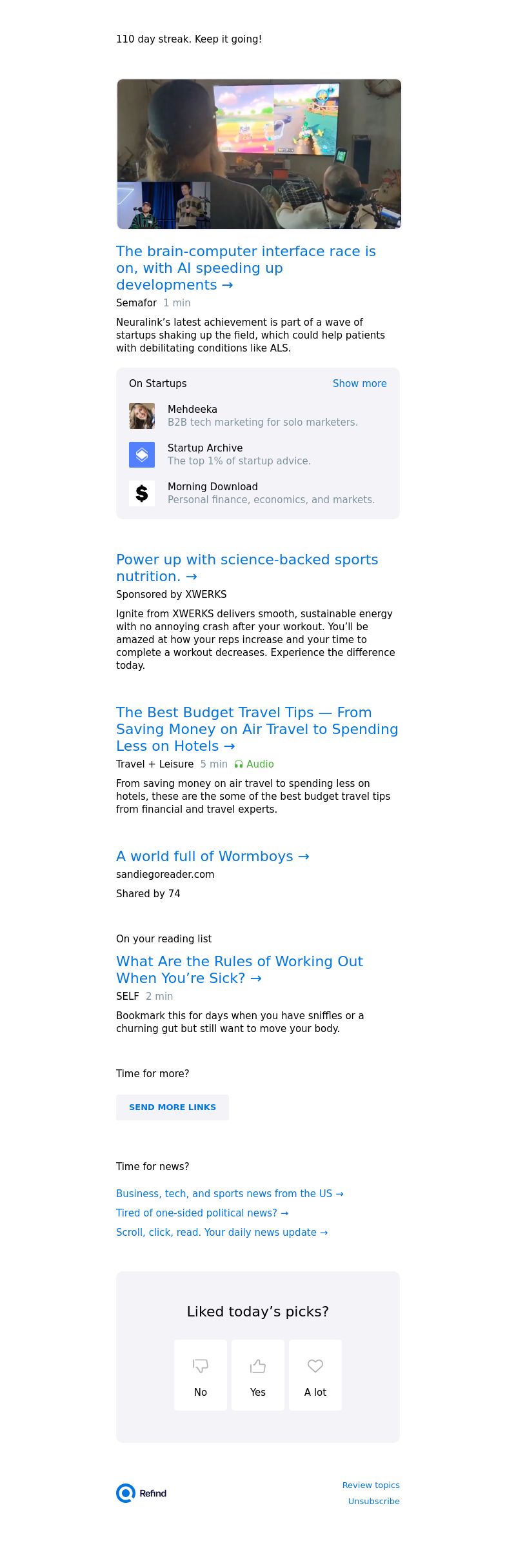Read the Best Budget Travel Tips article
516x1568 pixels.
click(x=257, y=729)
